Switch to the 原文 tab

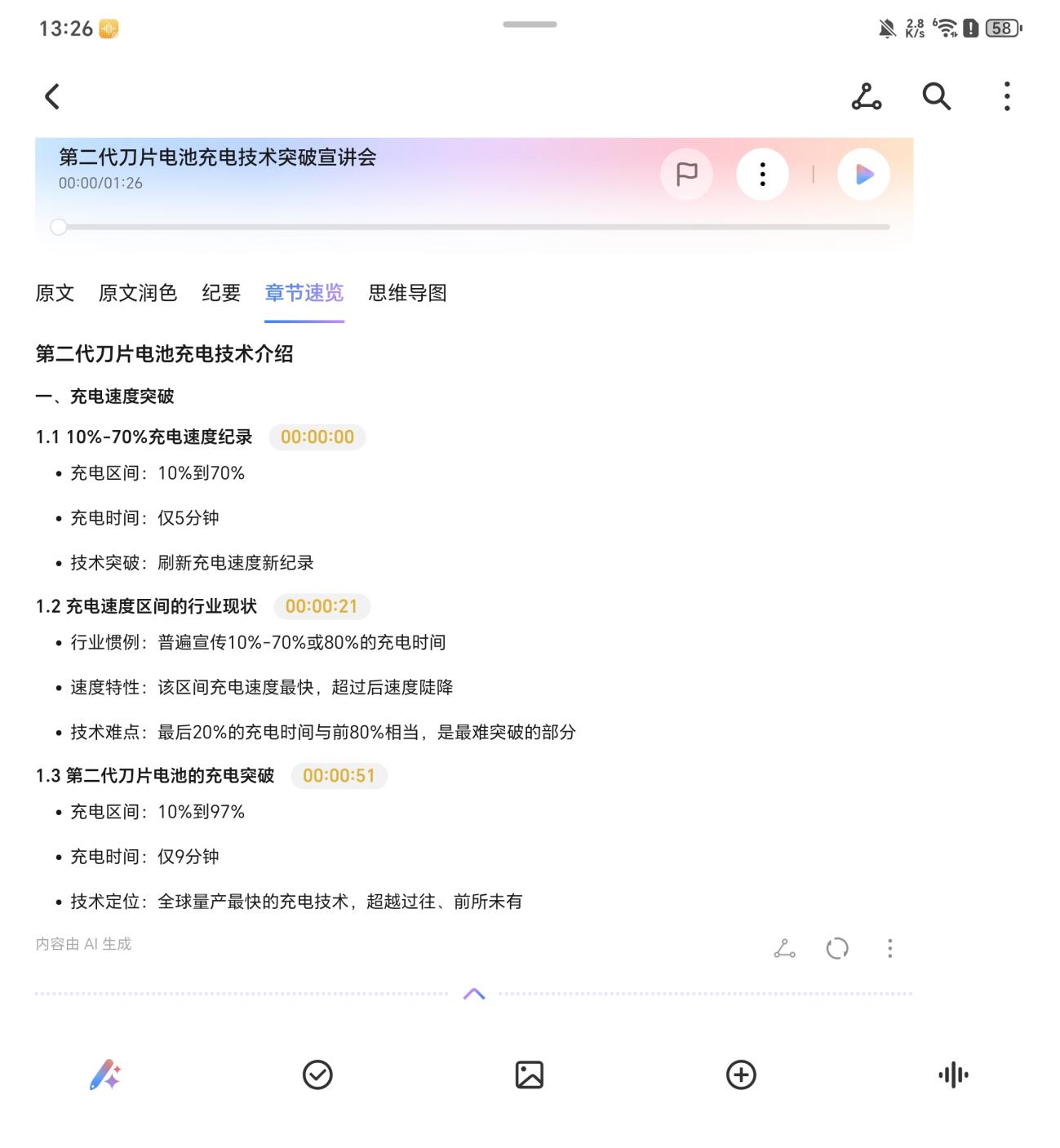click(55, 293)
